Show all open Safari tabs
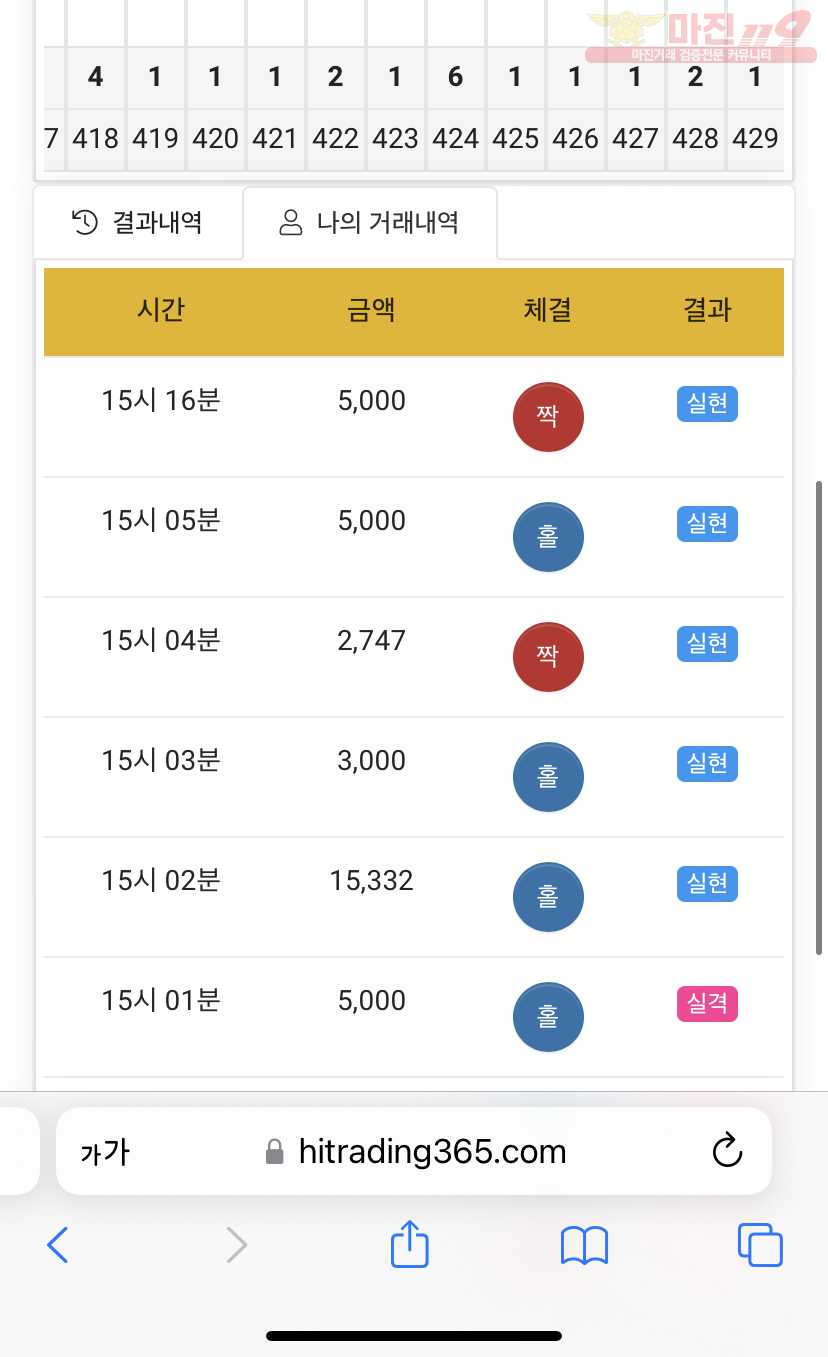 tap(760, 1246)
